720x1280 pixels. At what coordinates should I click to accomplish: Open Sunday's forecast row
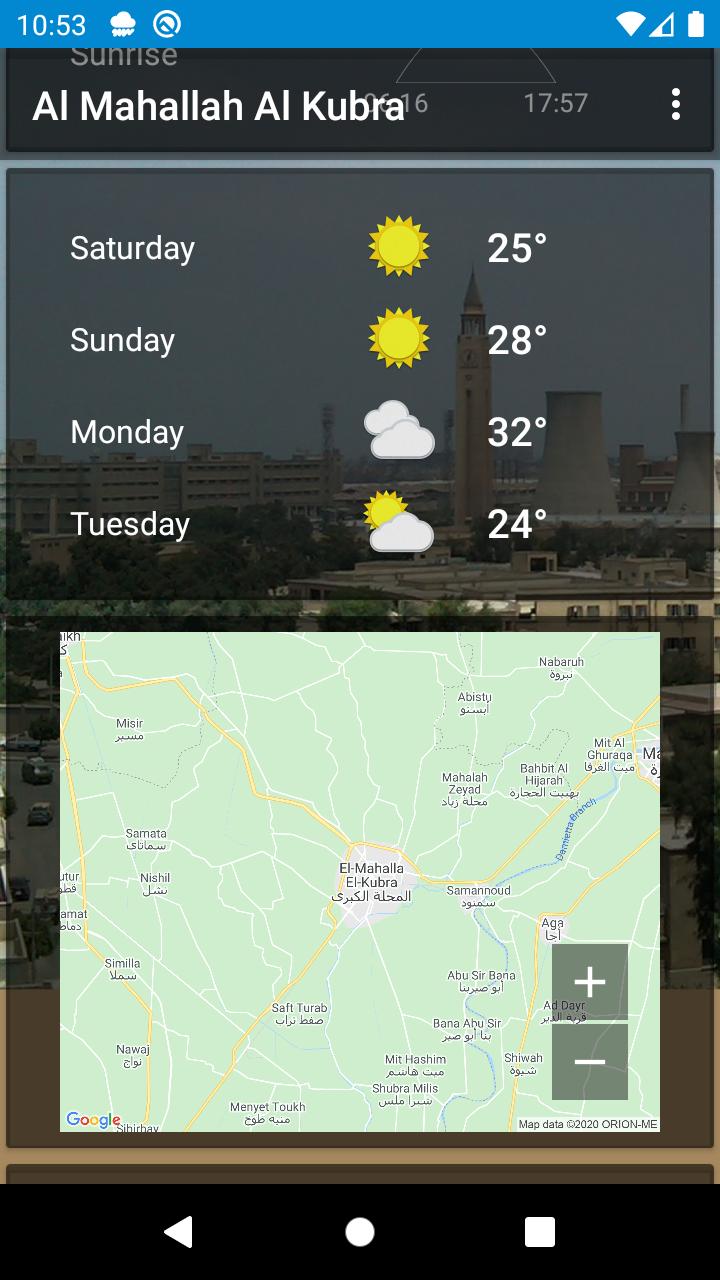pos(360,340)
